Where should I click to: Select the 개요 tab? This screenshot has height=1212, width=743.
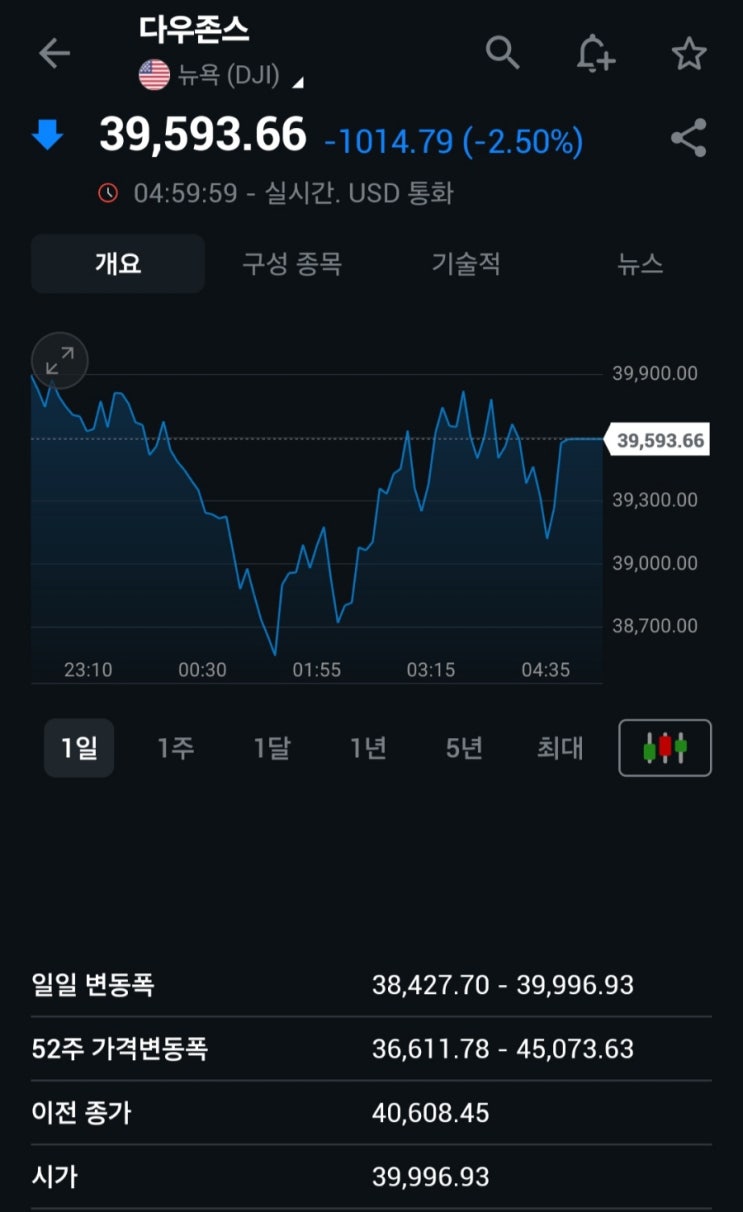118,264
